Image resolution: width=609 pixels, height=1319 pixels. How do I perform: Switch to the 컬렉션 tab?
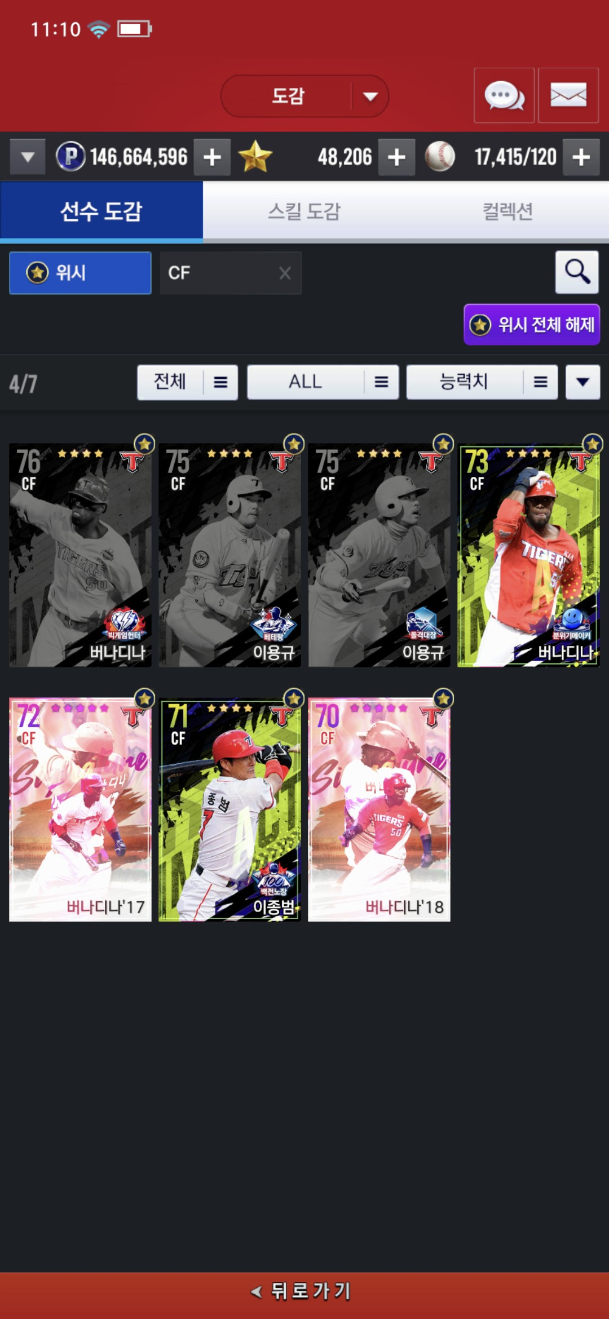pyautogui.click(x=507, y=211)
